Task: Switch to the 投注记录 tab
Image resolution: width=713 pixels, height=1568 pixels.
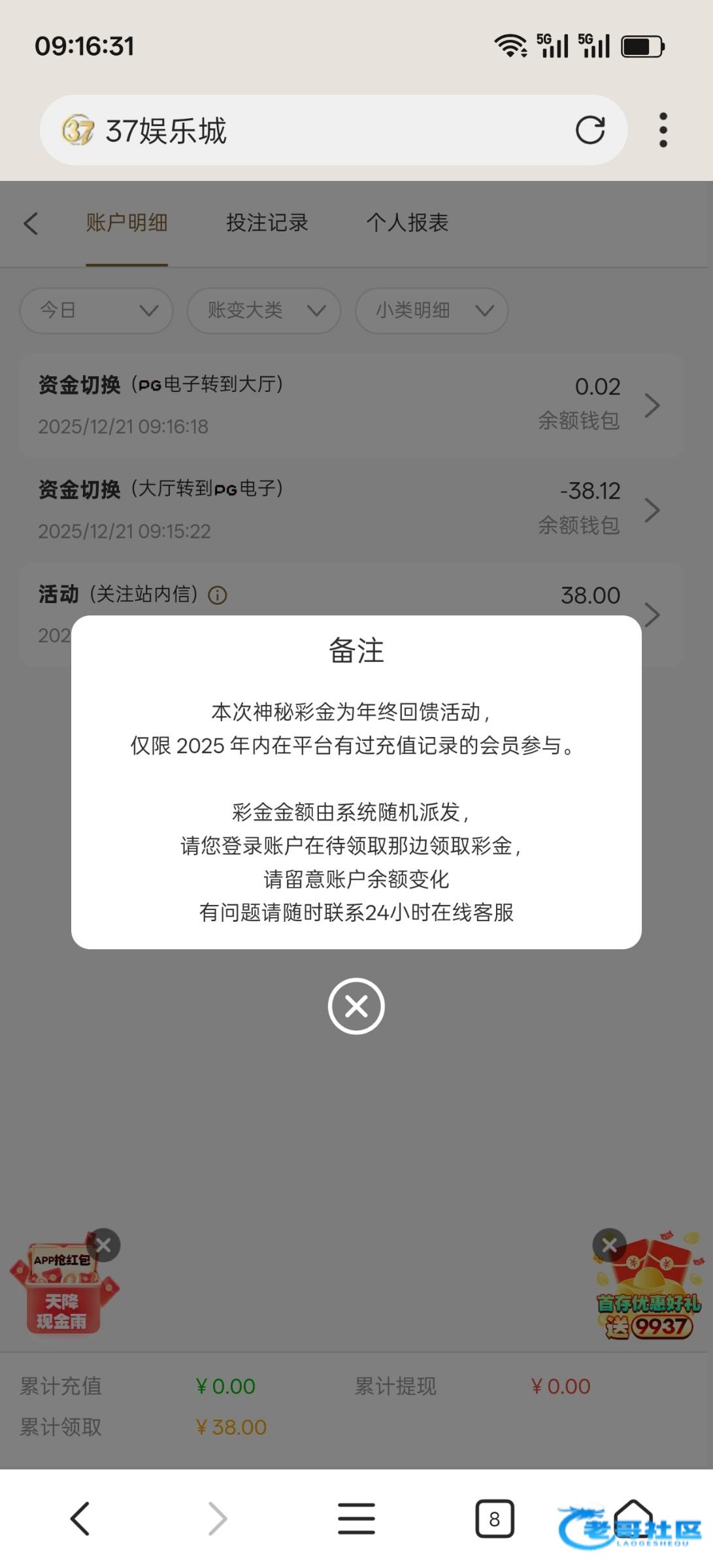Action: [267, 223]
